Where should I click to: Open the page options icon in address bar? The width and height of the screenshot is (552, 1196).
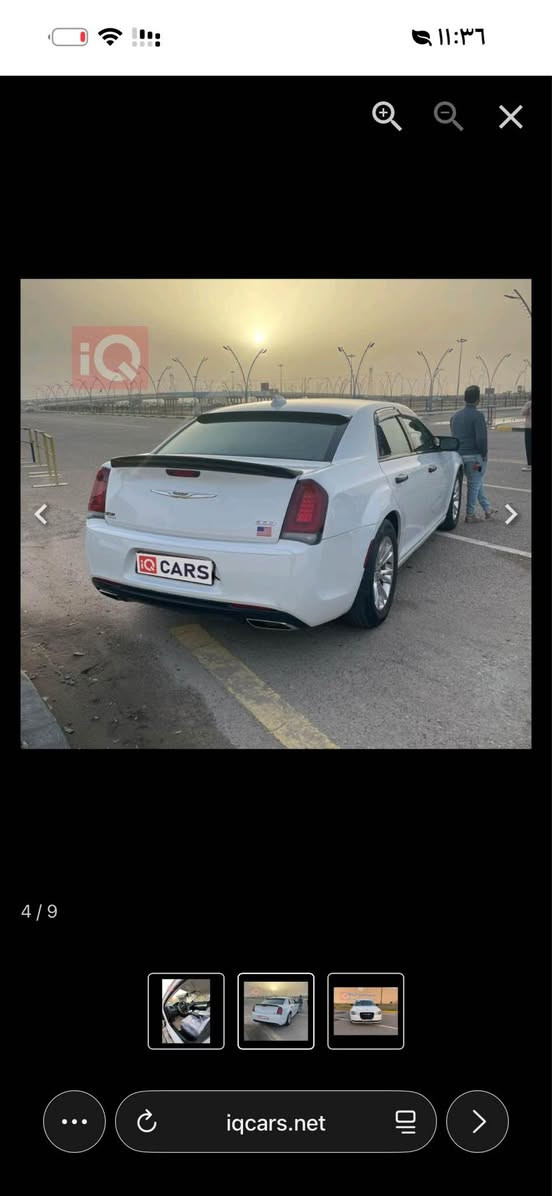click(406, 1122)
